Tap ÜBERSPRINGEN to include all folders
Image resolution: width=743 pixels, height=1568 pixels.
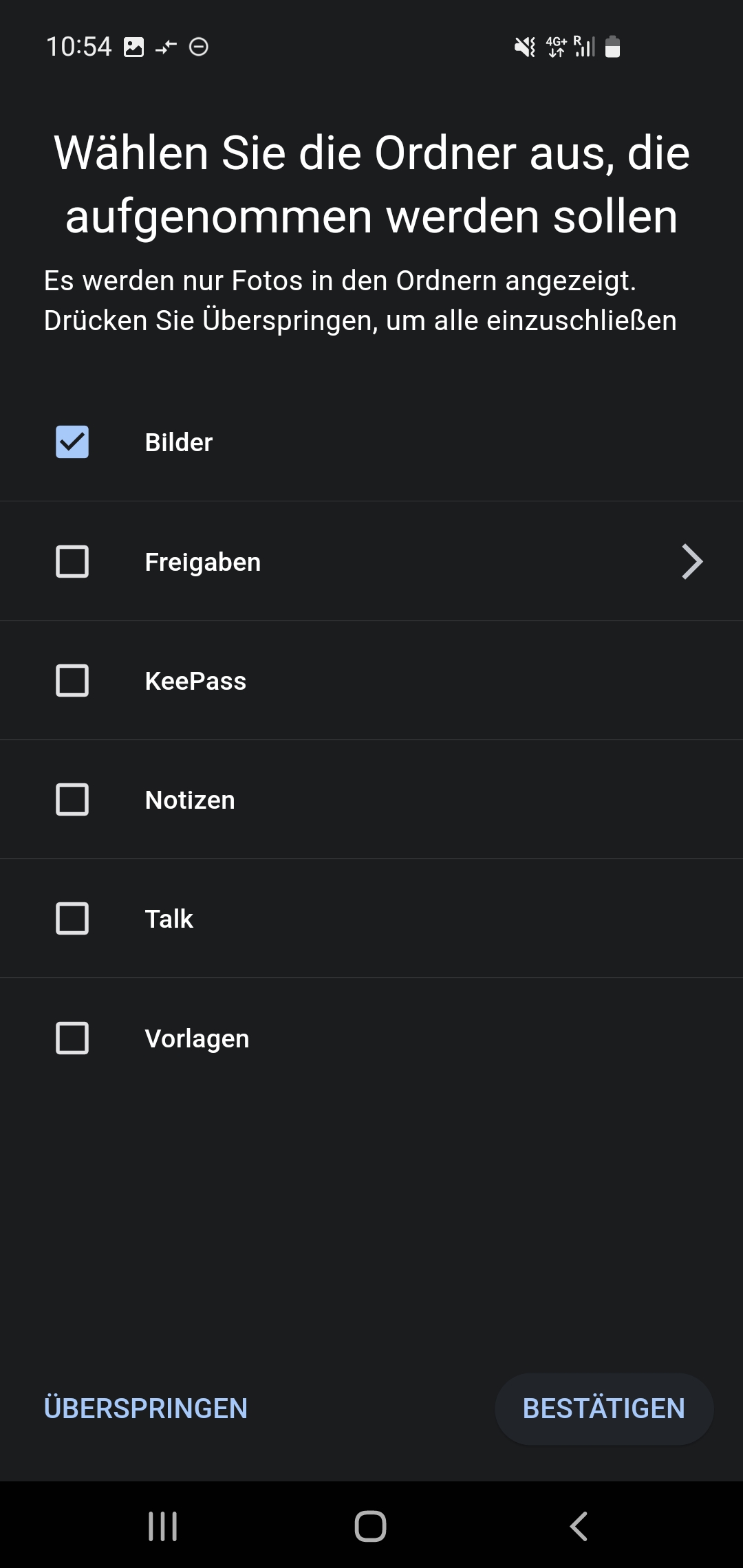144,1408
